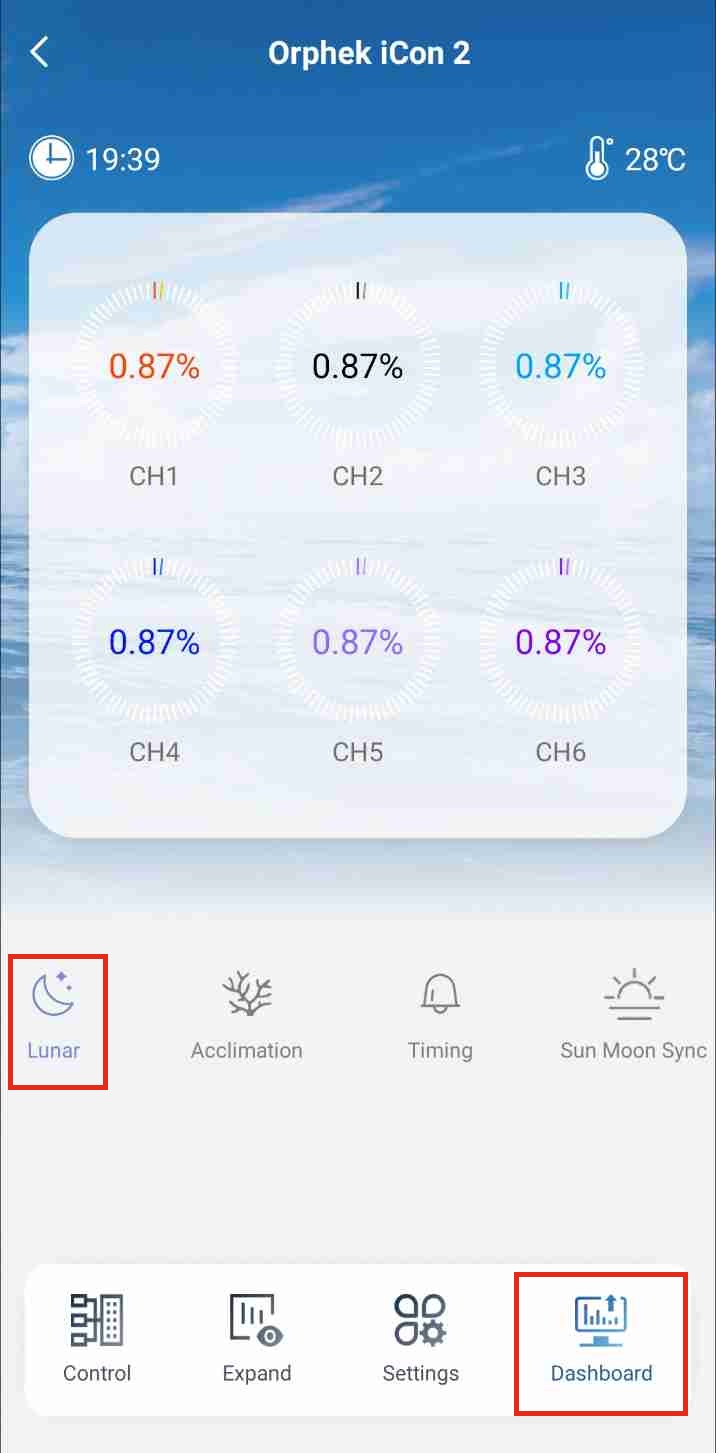The image size is (716, 1453).
Task: Go back with the top-left arrow
Action: click(39, 52)
